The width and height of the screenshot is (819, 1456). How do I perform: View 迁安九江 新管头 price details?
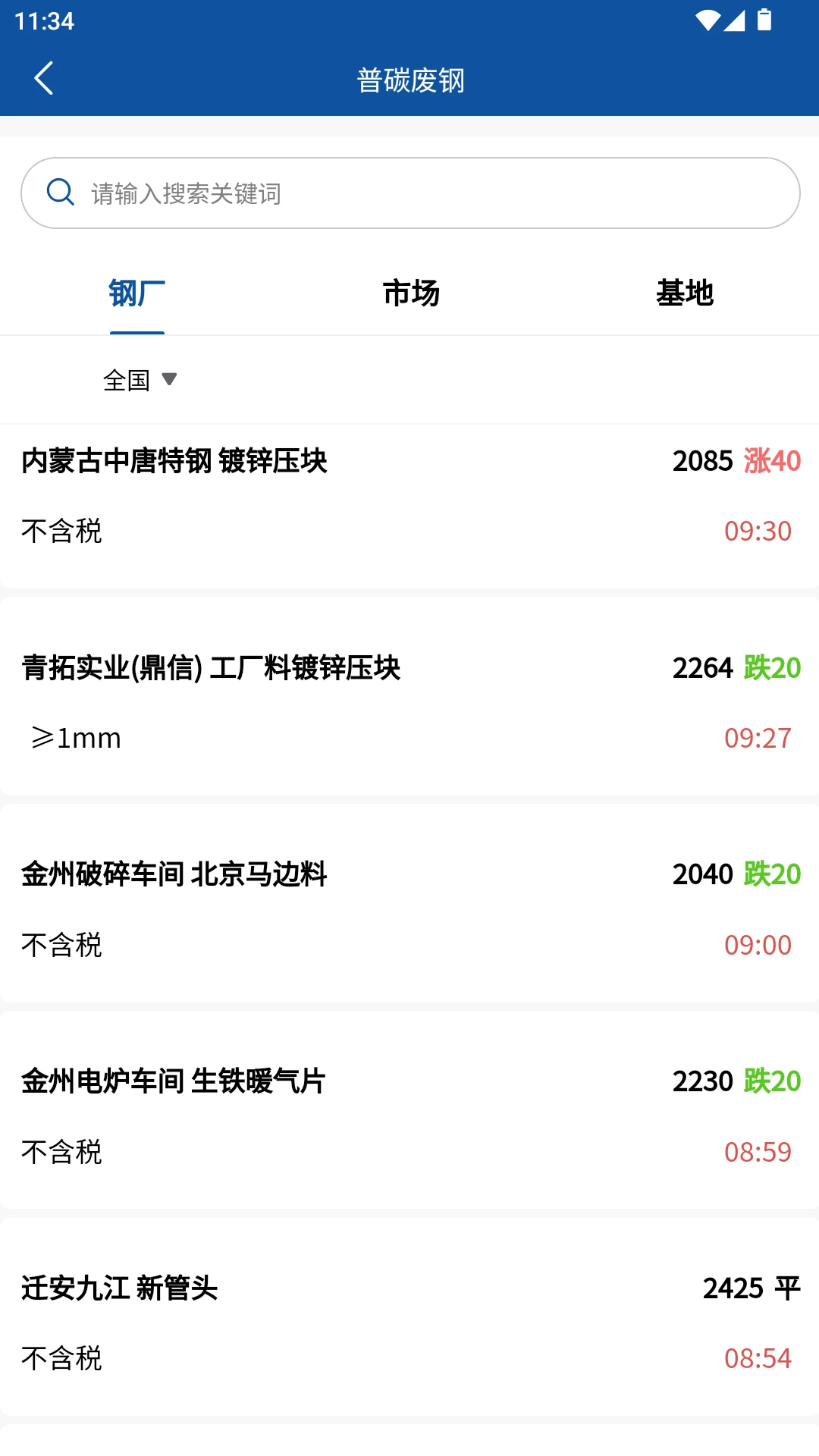pyautogui.click(x=409, y=1322)
